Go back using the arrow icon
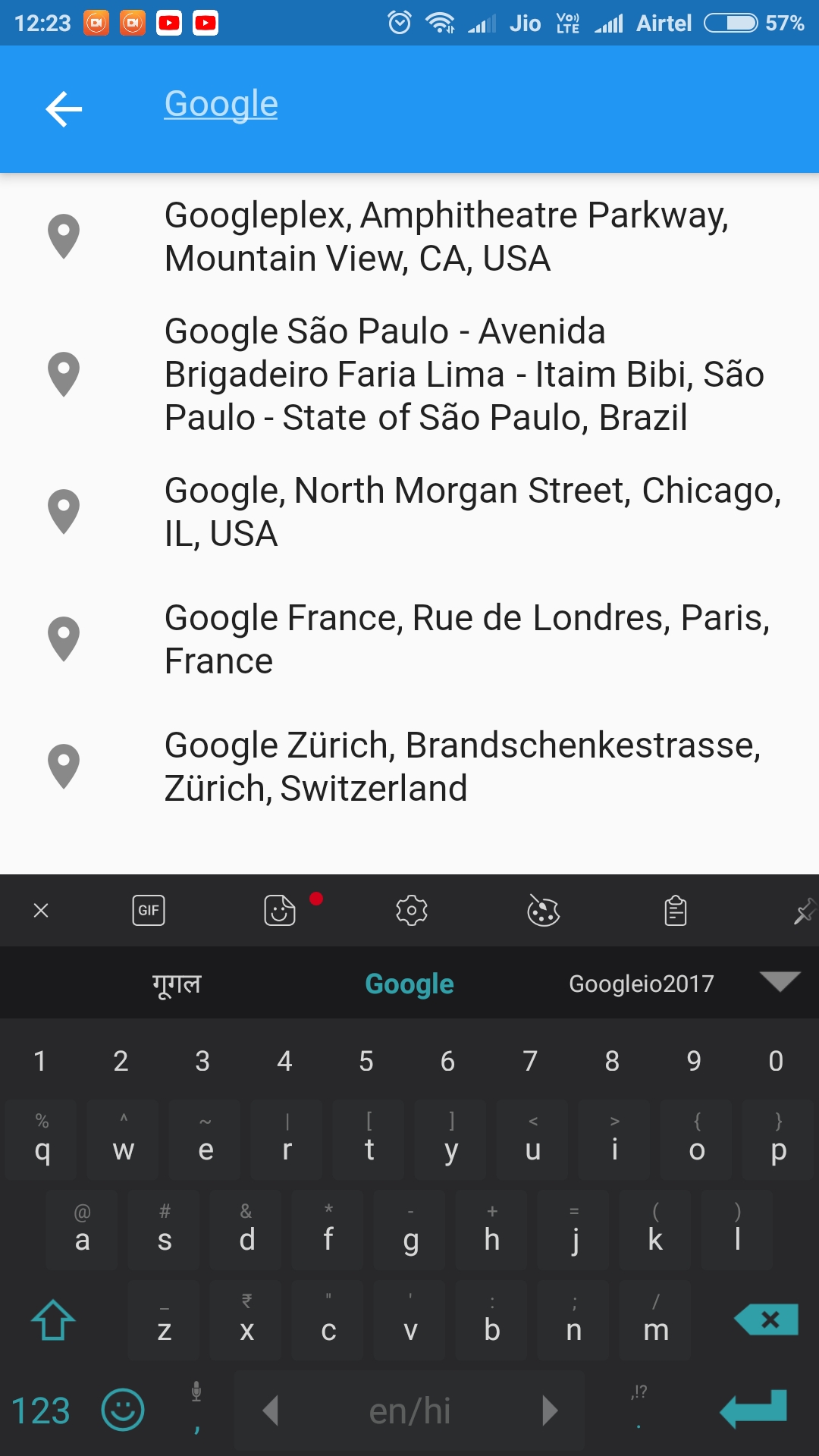Image resolution: width=819 pixels, height=1456 pixels. click(64, 109)
